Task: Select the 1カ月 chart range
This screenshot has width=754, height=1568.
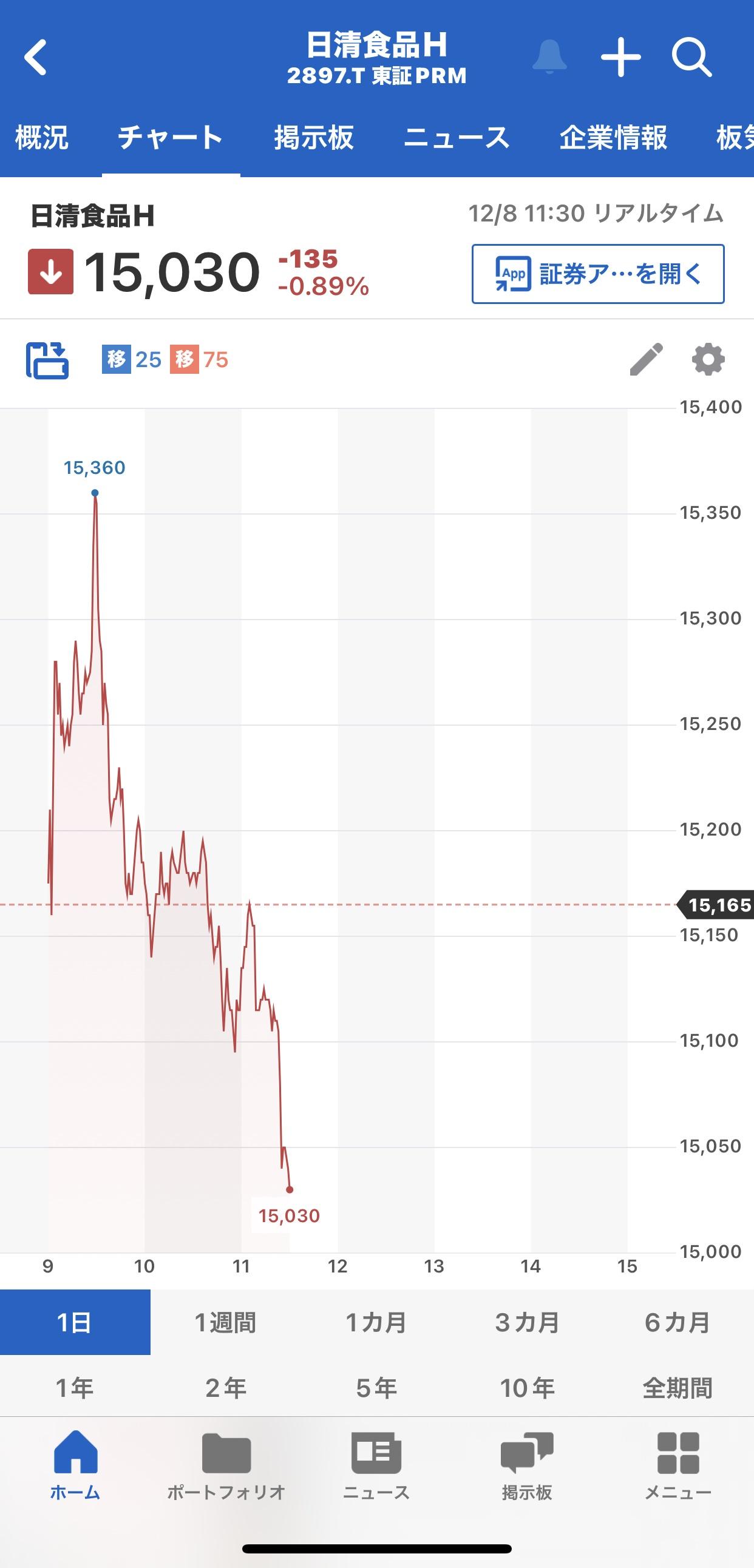Action: tap(376, 1323)
